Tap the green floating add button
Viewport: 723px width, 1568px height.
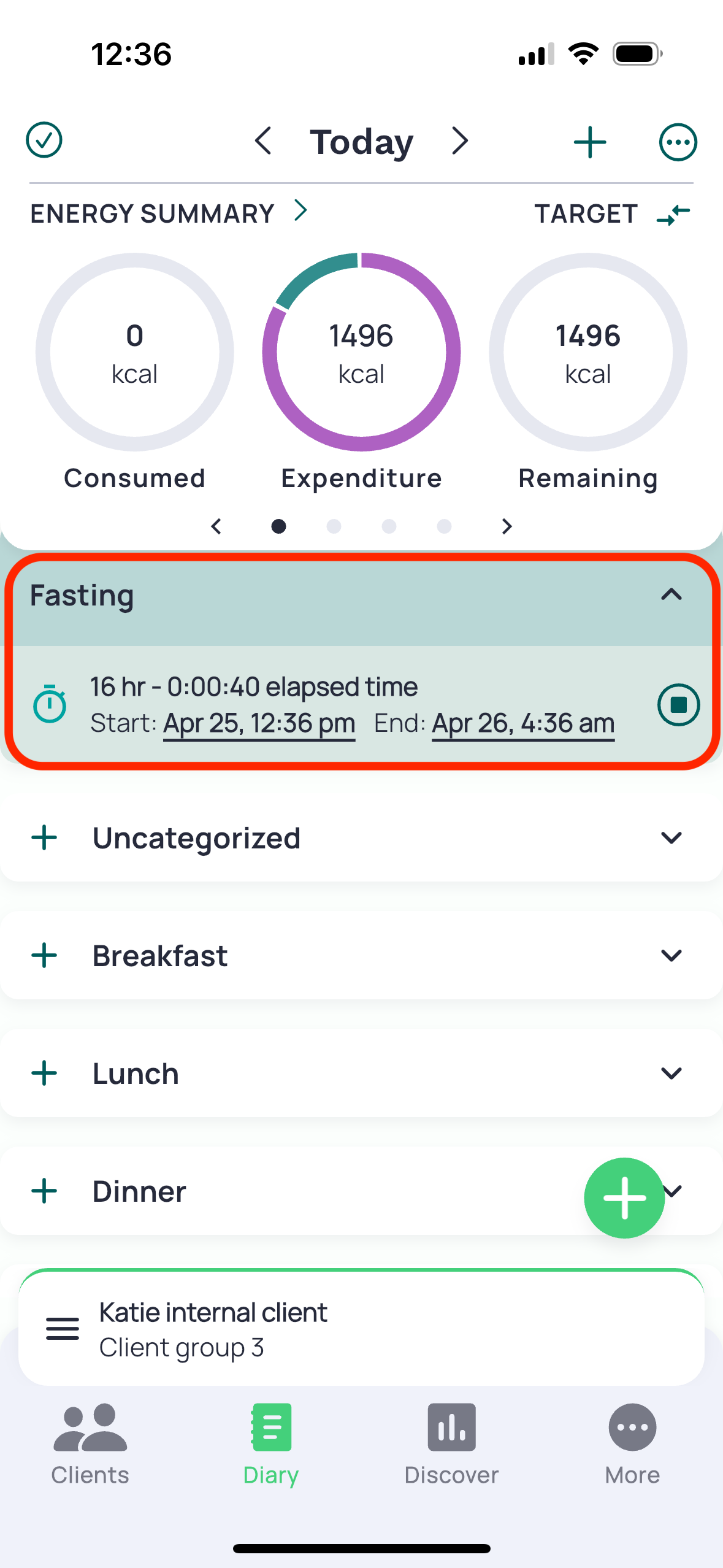click(x=624, y=1198)
